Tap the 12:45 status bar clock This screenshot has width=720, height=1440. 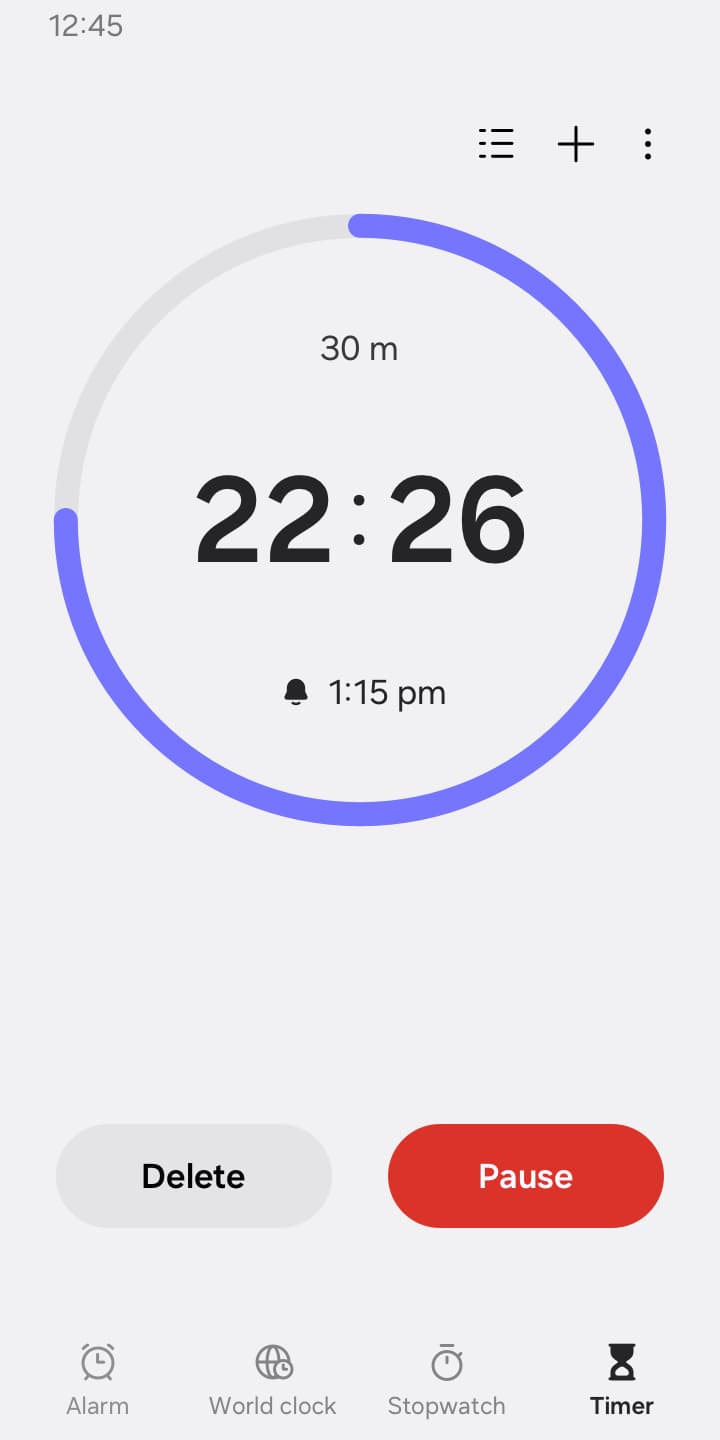(x=87, y=26)
